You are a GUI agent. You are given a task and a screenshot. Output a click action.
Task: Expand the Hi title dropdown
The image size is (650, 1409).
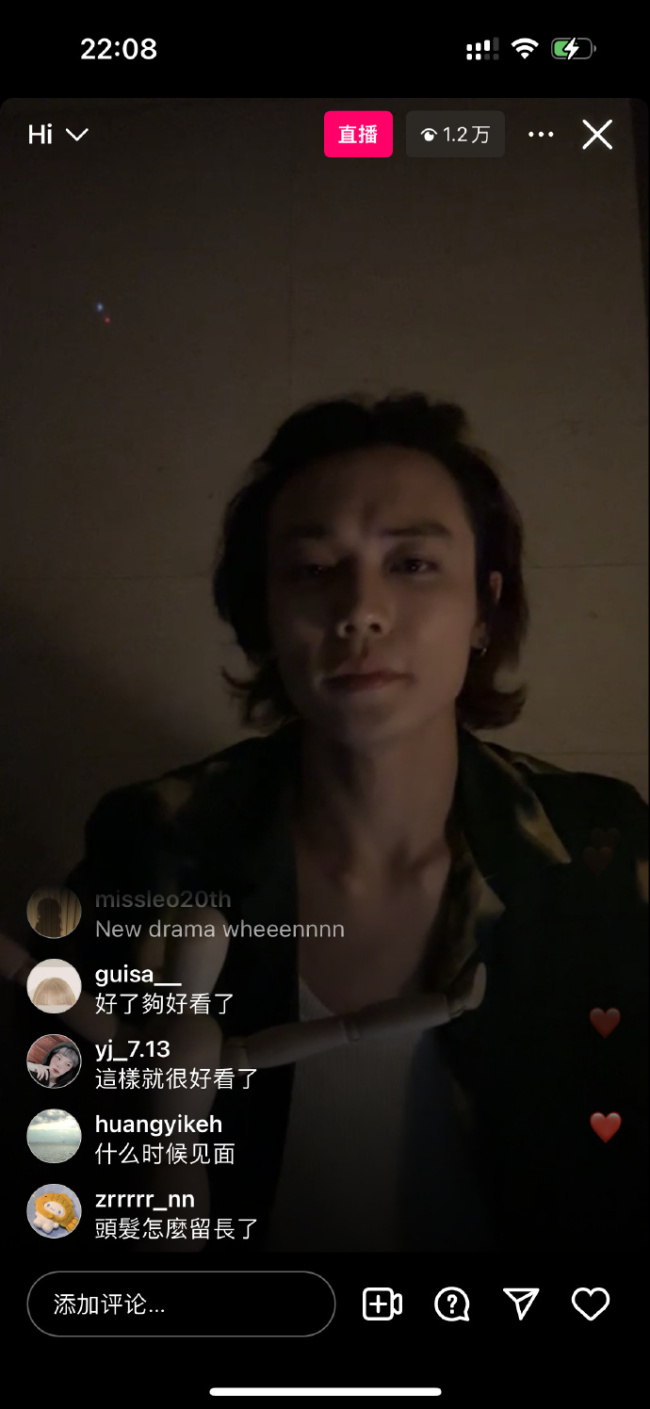pyautogui.click(x=58, y=135)
